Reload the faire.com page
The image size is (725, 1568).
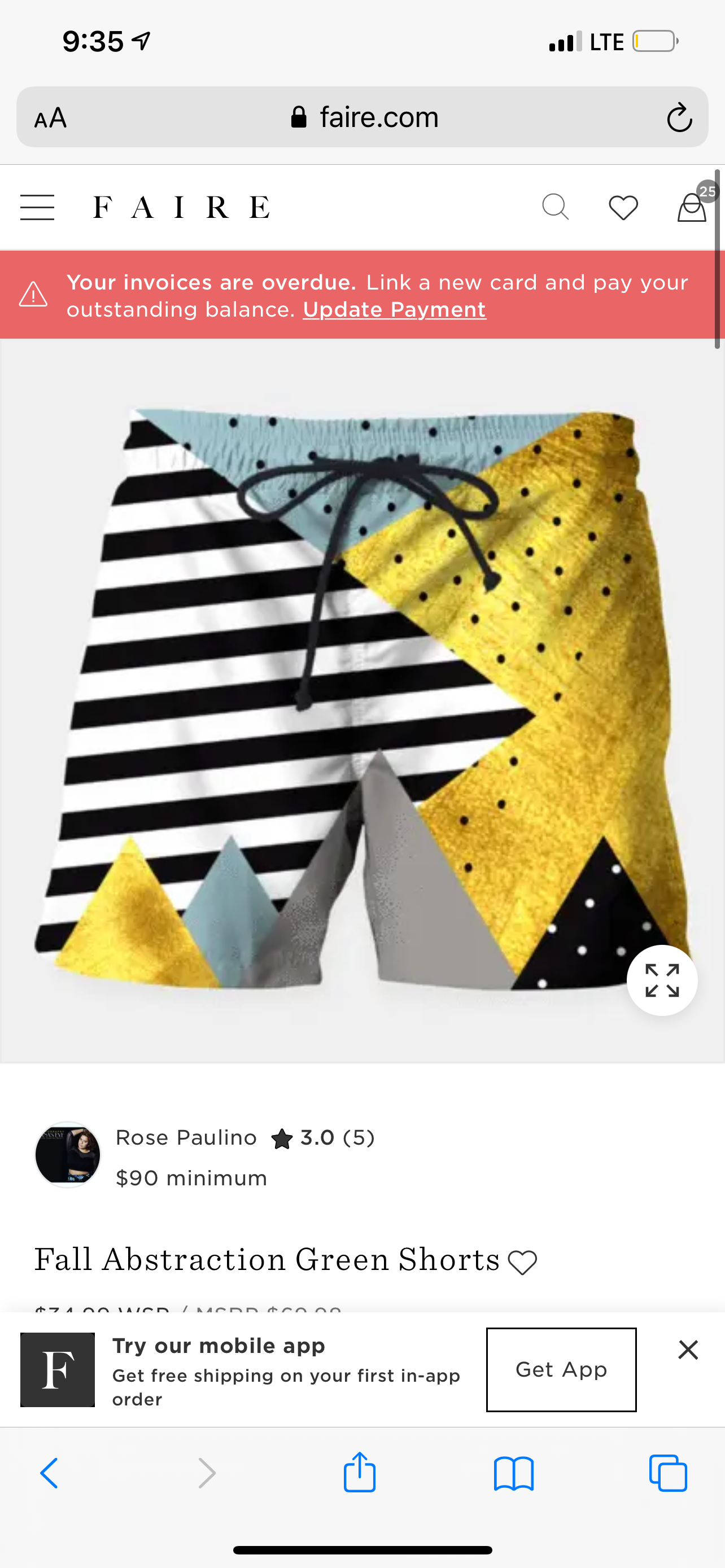679,117
